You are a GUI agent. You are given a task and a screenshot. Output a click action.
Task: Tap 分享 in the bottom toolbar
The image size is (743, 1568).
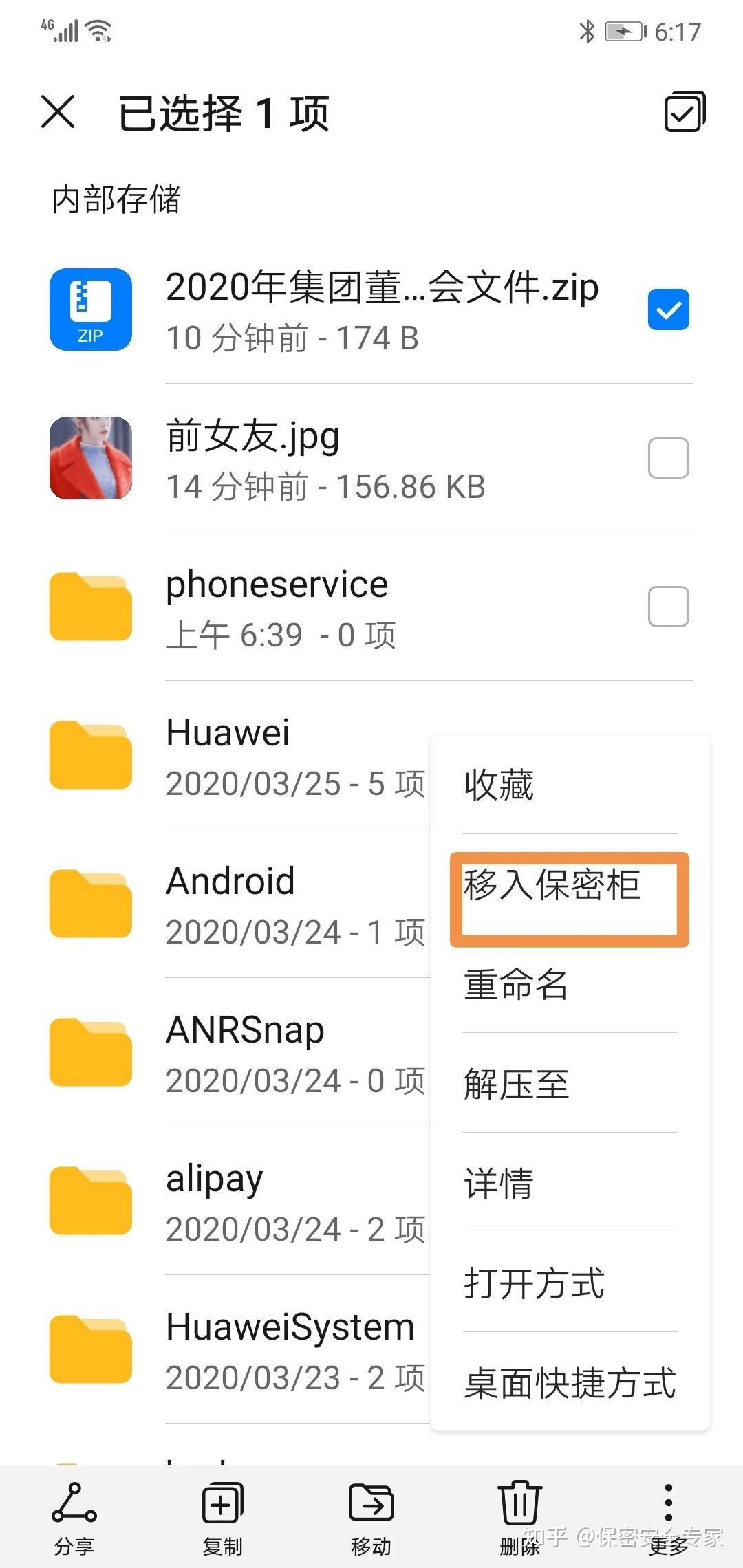click(74, 1518)
